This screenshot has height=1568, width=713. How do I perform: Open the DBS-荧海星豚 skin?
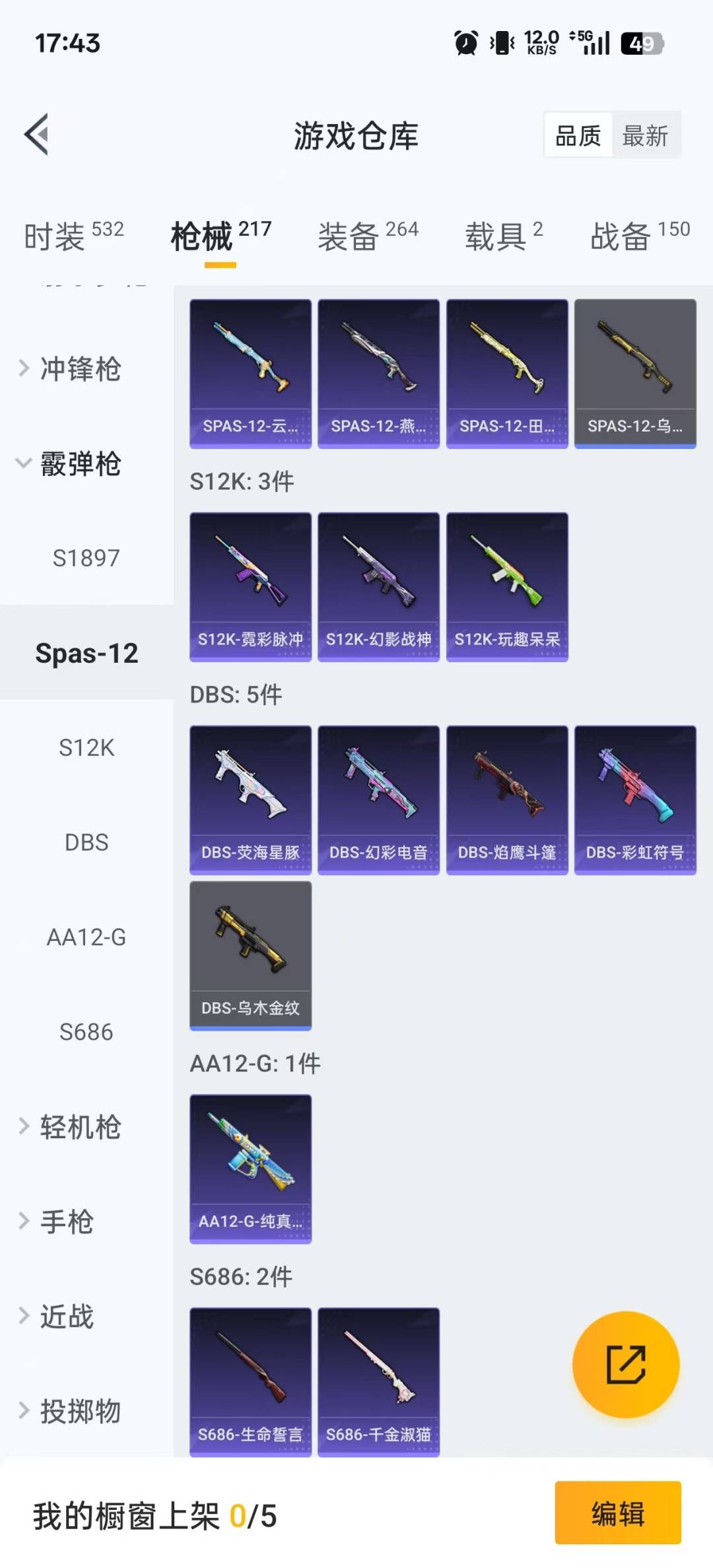250,800
